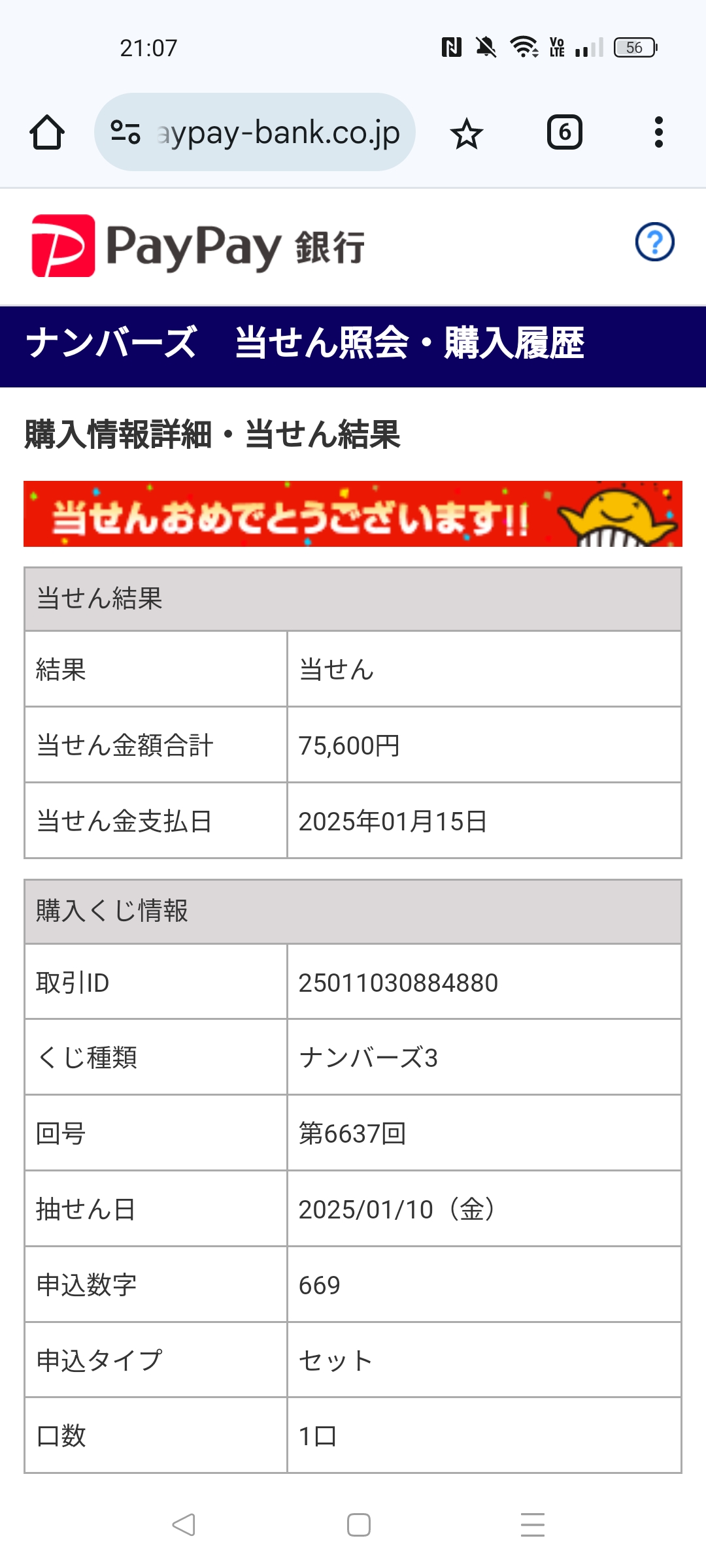Open the help question mark icon

(x=655, y=242)
